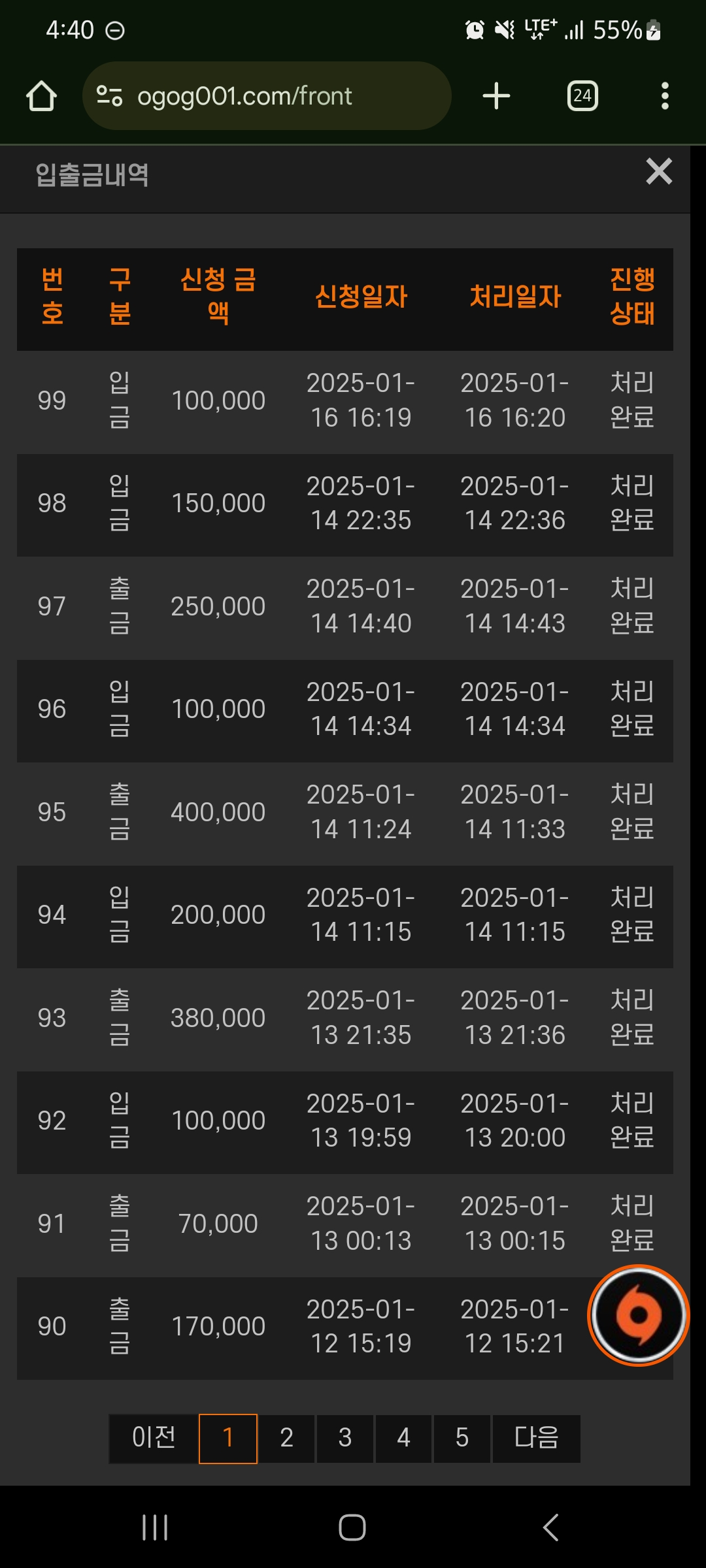Select page 1 in pagination
The width and height of the screenshot is (706, 1568).
228,1438
